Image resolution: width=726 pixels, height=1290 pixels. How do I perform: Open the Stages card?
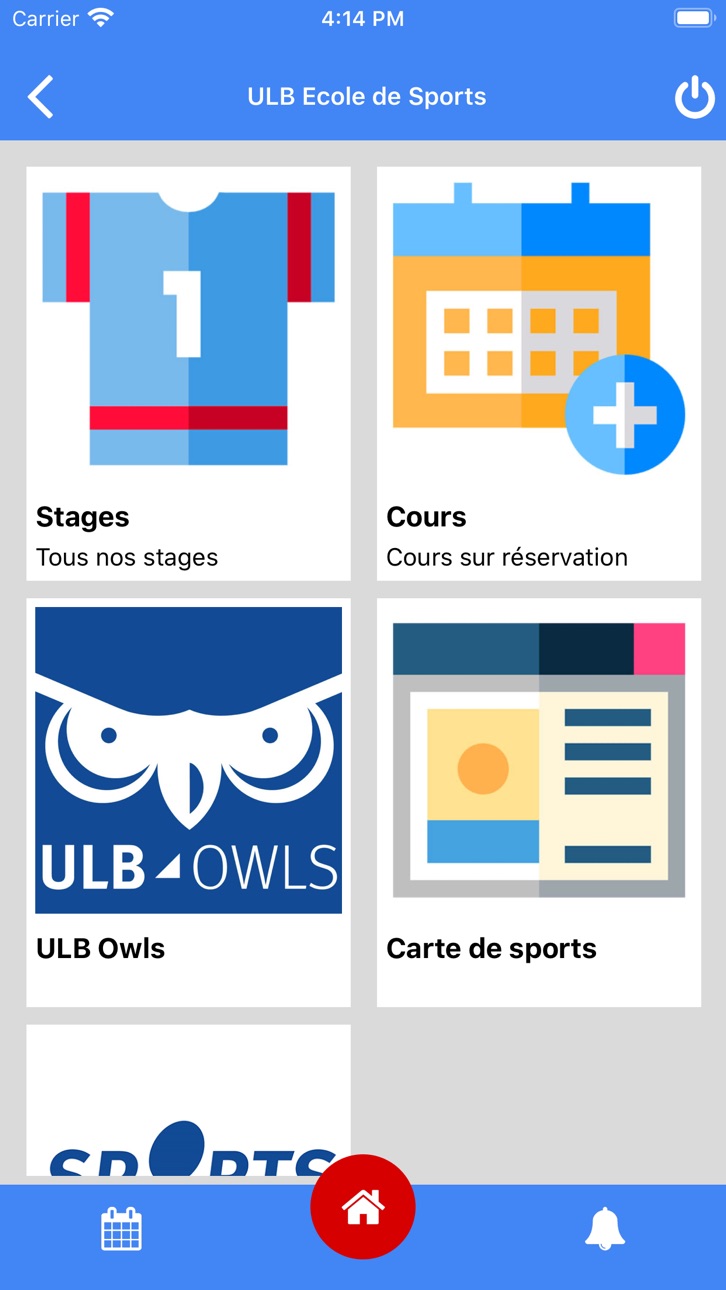[x=188, y=373]
